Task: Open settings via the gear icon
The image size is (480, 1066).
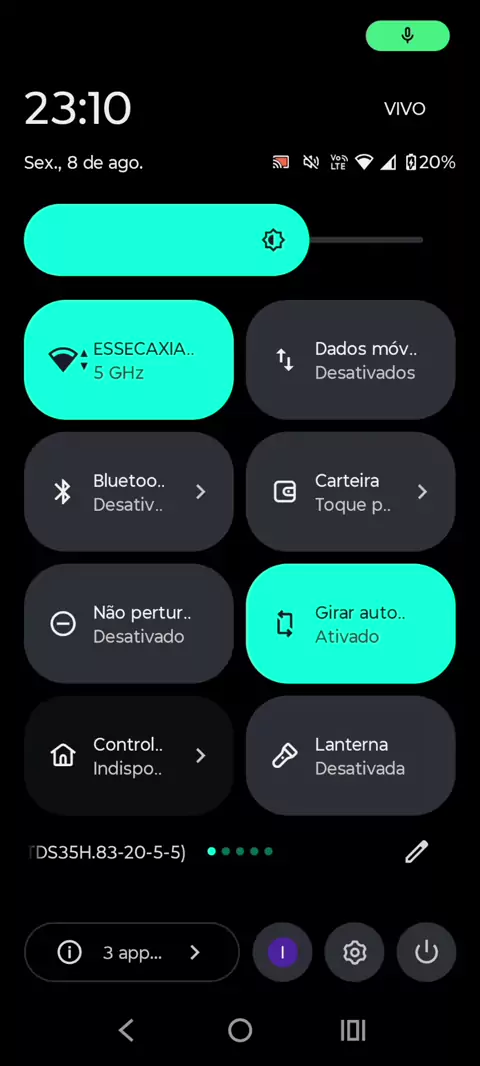Action: [x=354, y=952]
